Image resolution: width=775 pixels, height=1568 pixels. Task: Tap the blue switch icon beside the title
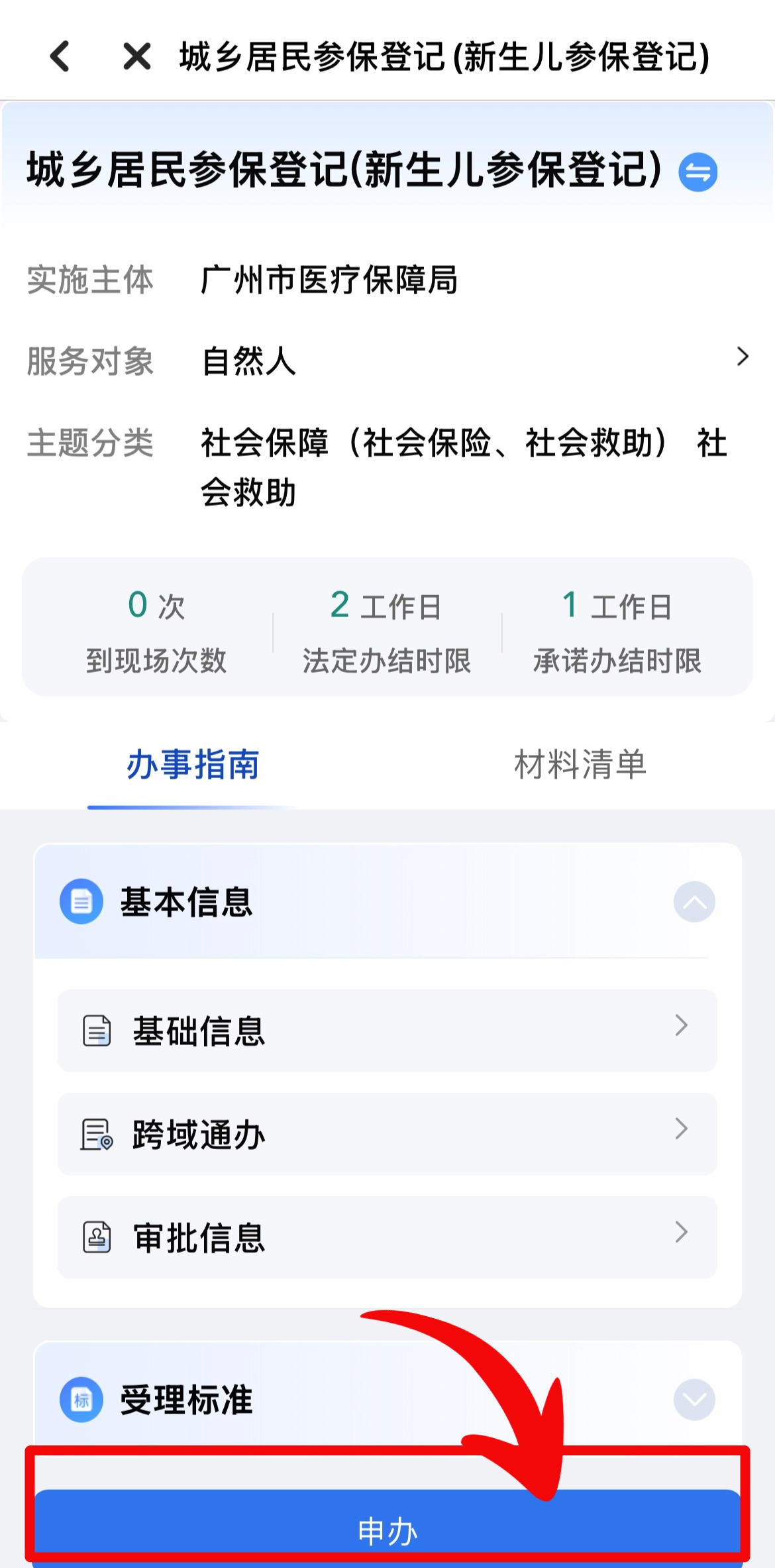[x=697, y=172]
